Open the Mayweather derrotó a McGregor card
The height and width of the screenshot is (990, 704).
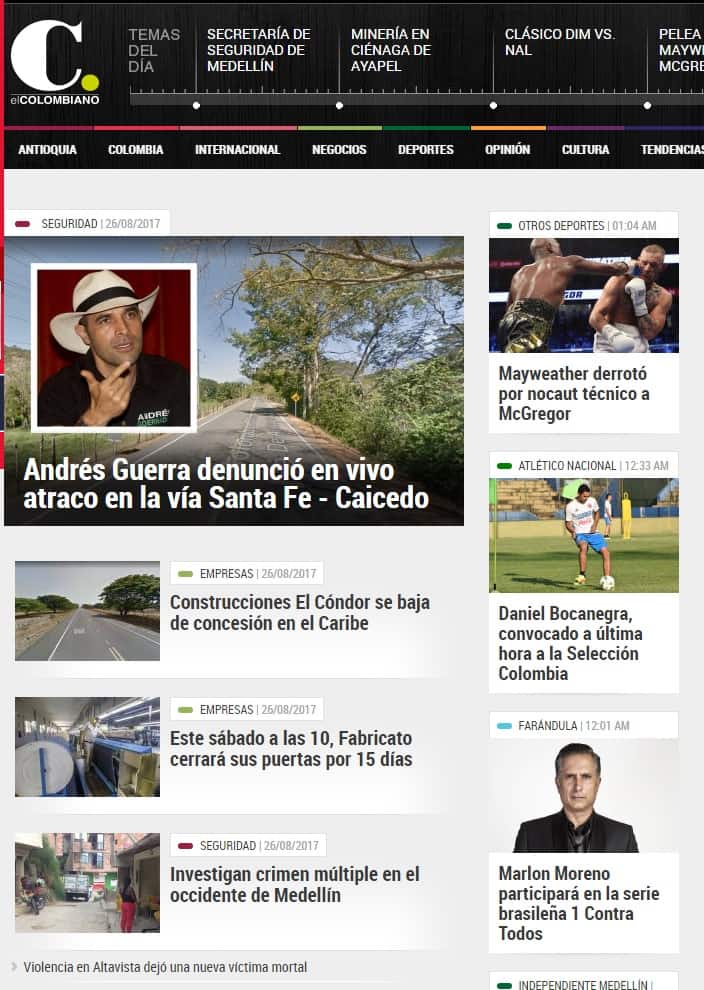tap(573, 393)
